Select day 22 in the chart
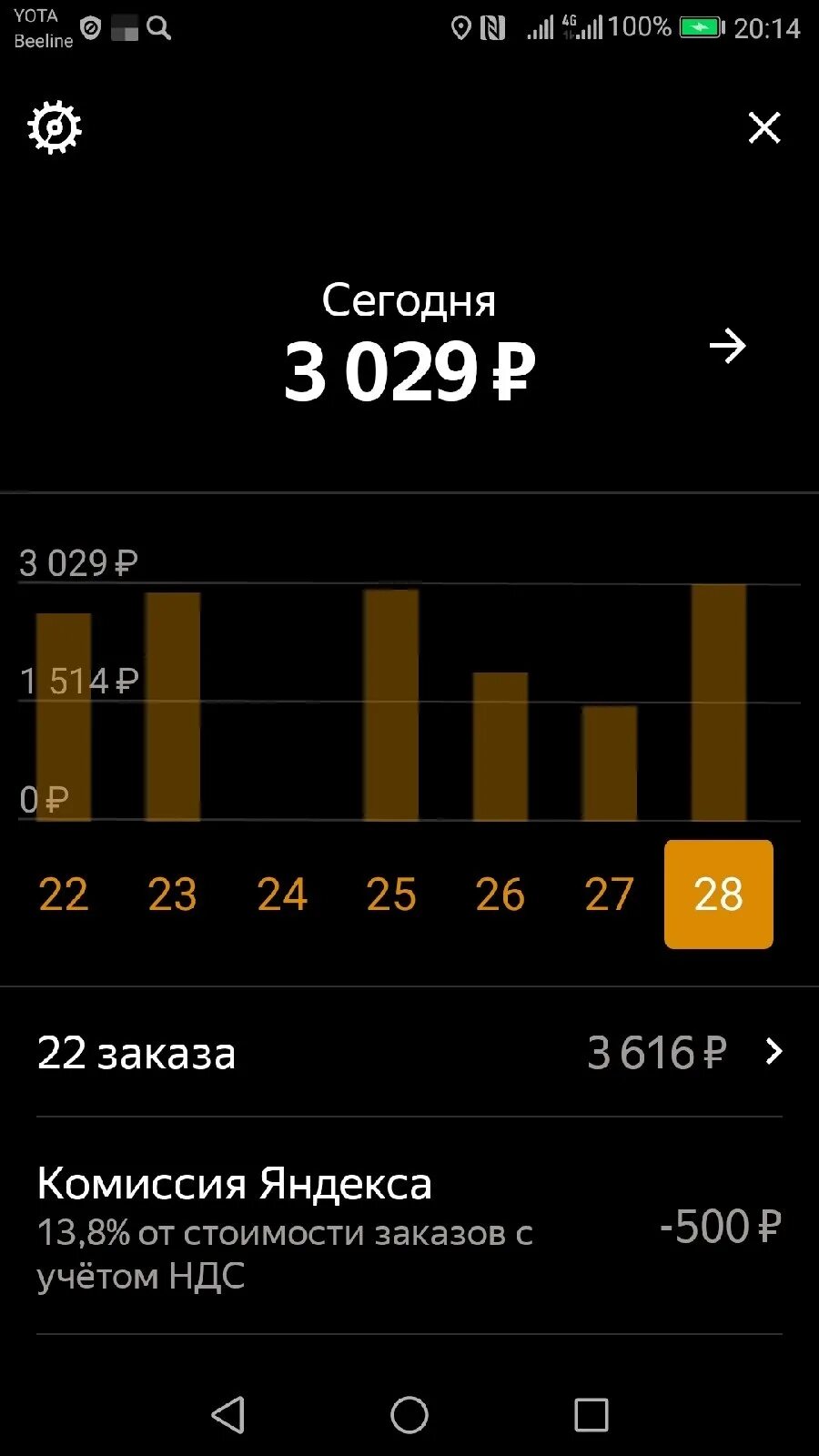 pos(64,894)
